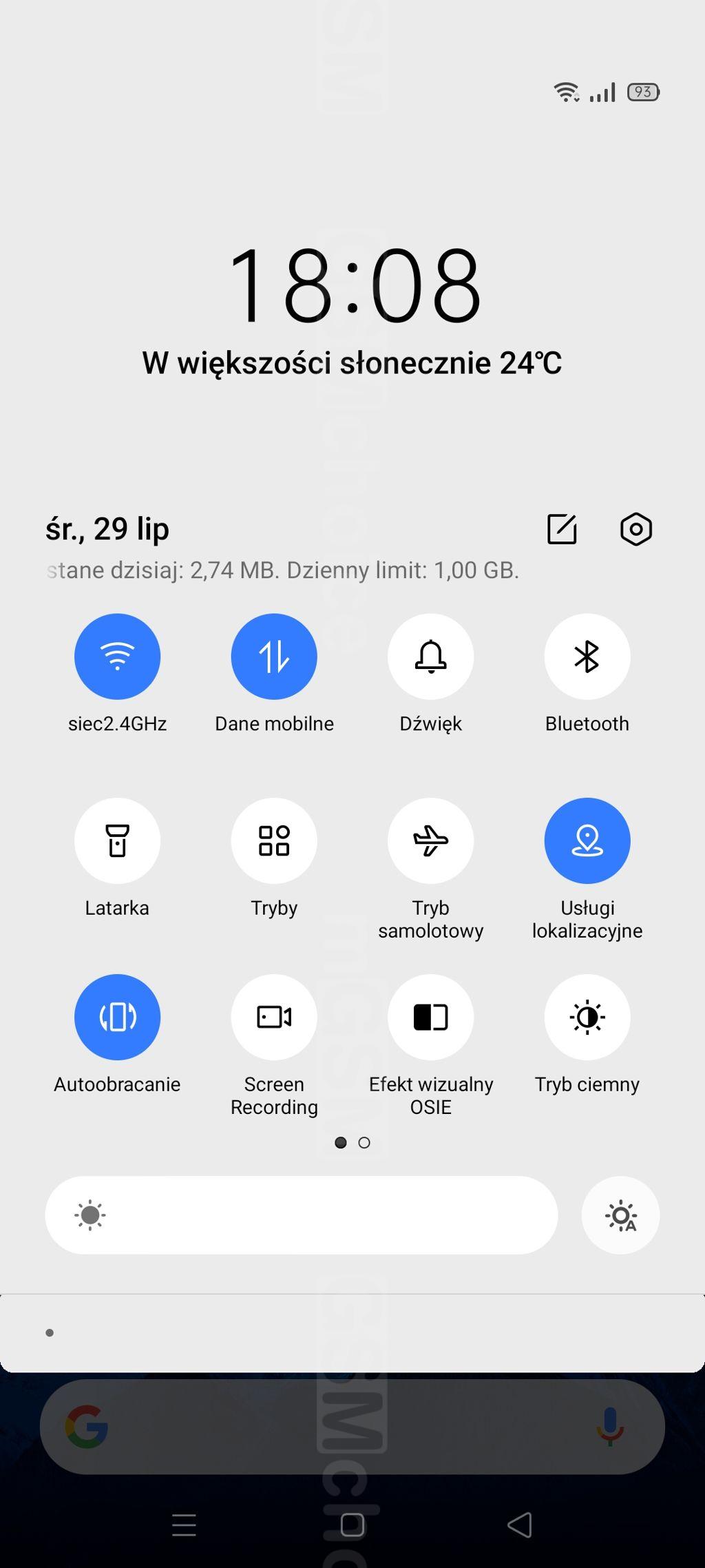Screen dimensions: 705x1568
Task: Turn on Bluetooth
Action: click(587, 656)
